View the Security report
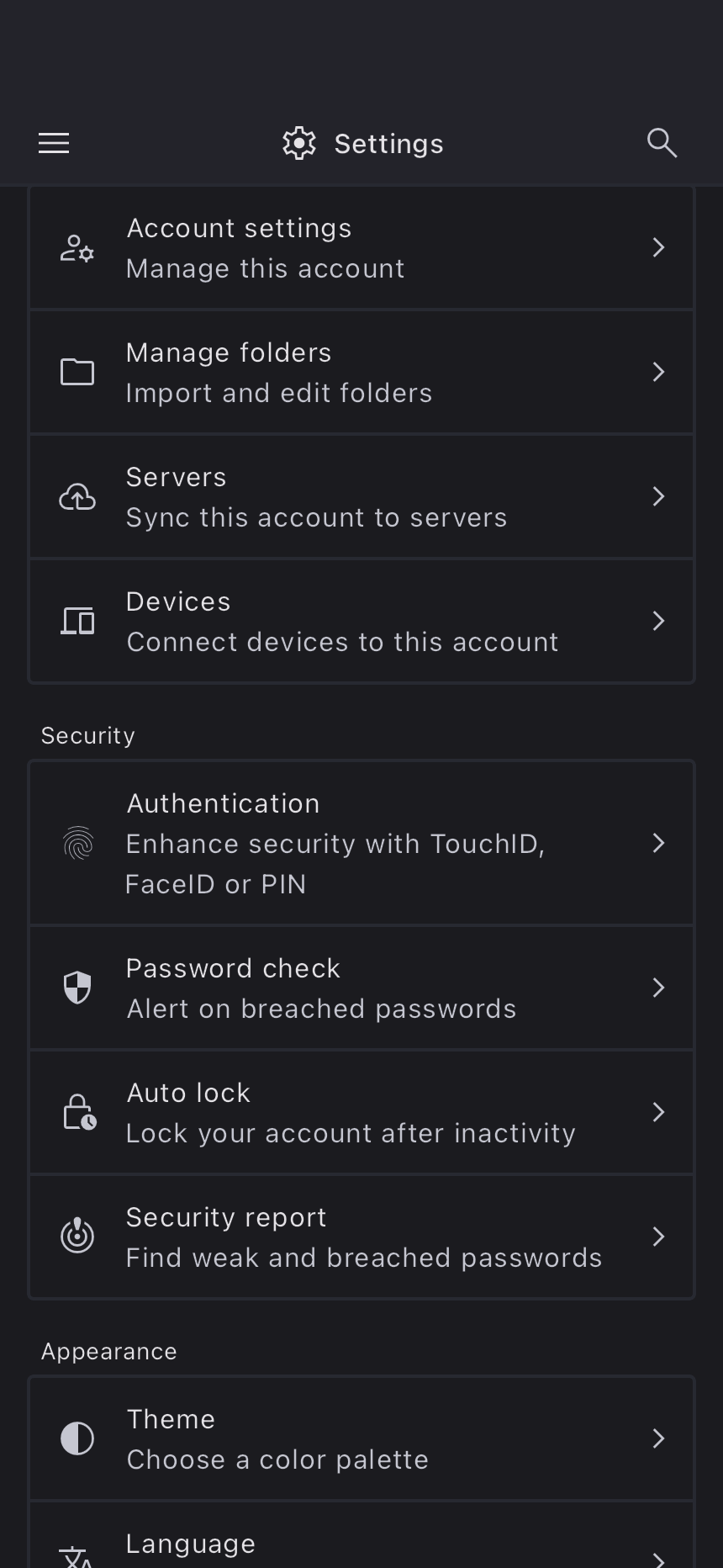The width and height of the screenshot is (723, 1568). click(361, 1237)
